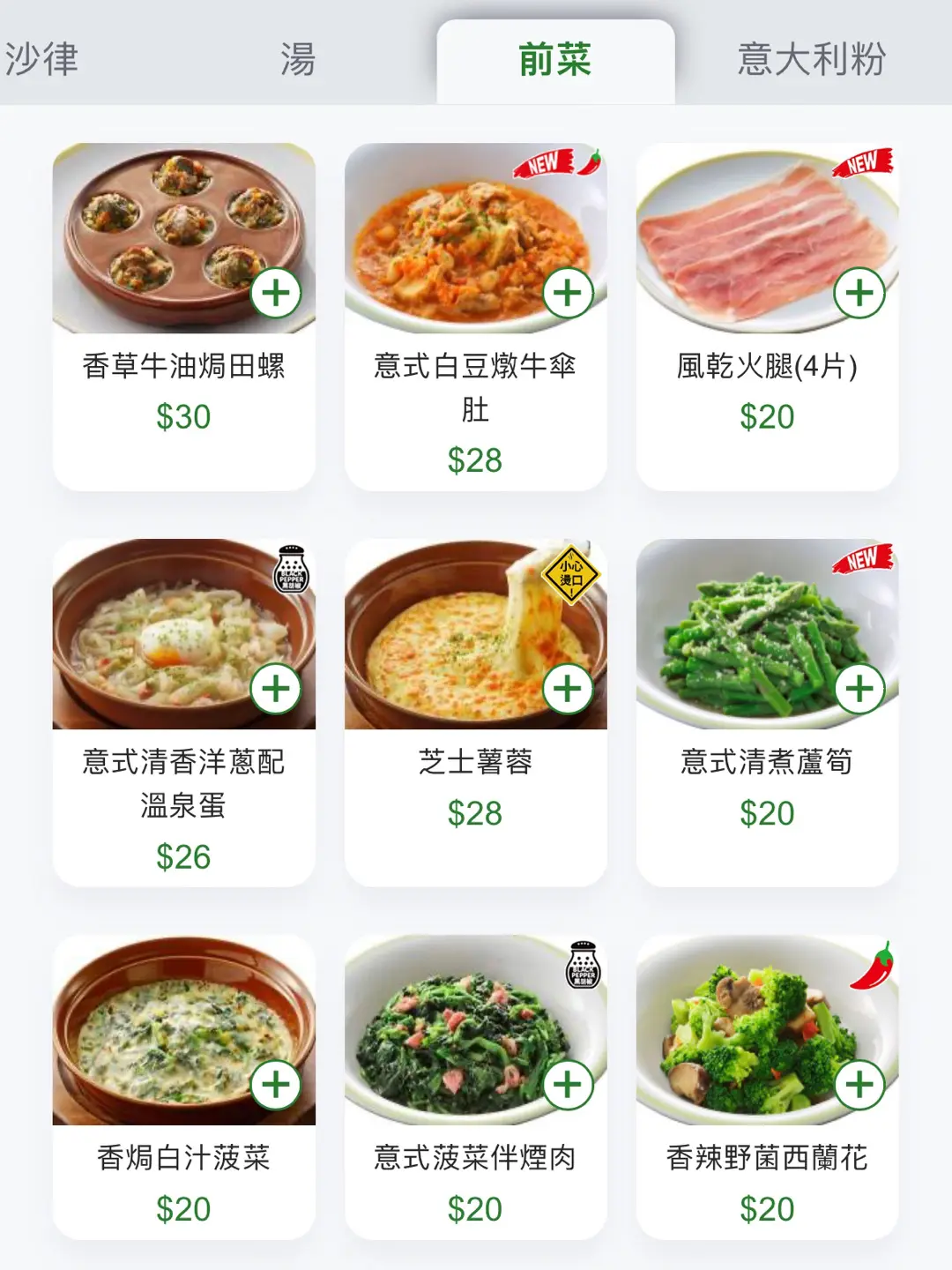Select the 前菜 tab
952x1270 pixels.
point(555,60)
